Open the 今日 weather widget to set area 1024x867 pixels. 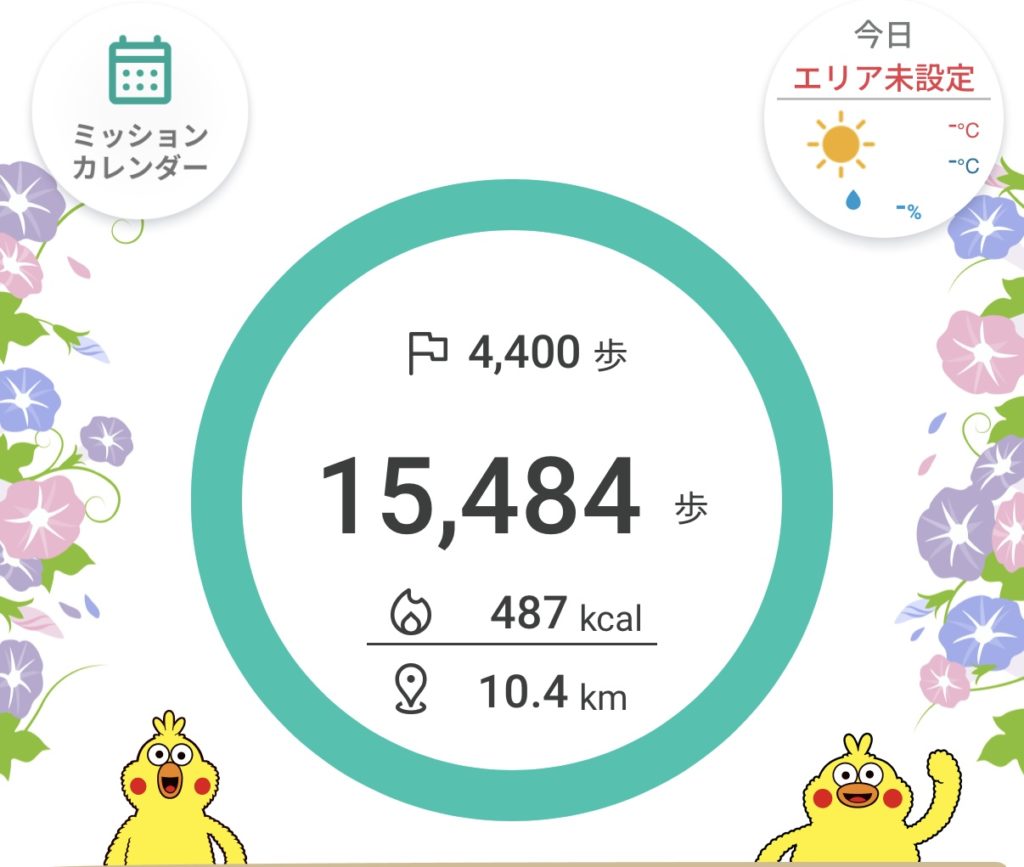pos(883,122)
